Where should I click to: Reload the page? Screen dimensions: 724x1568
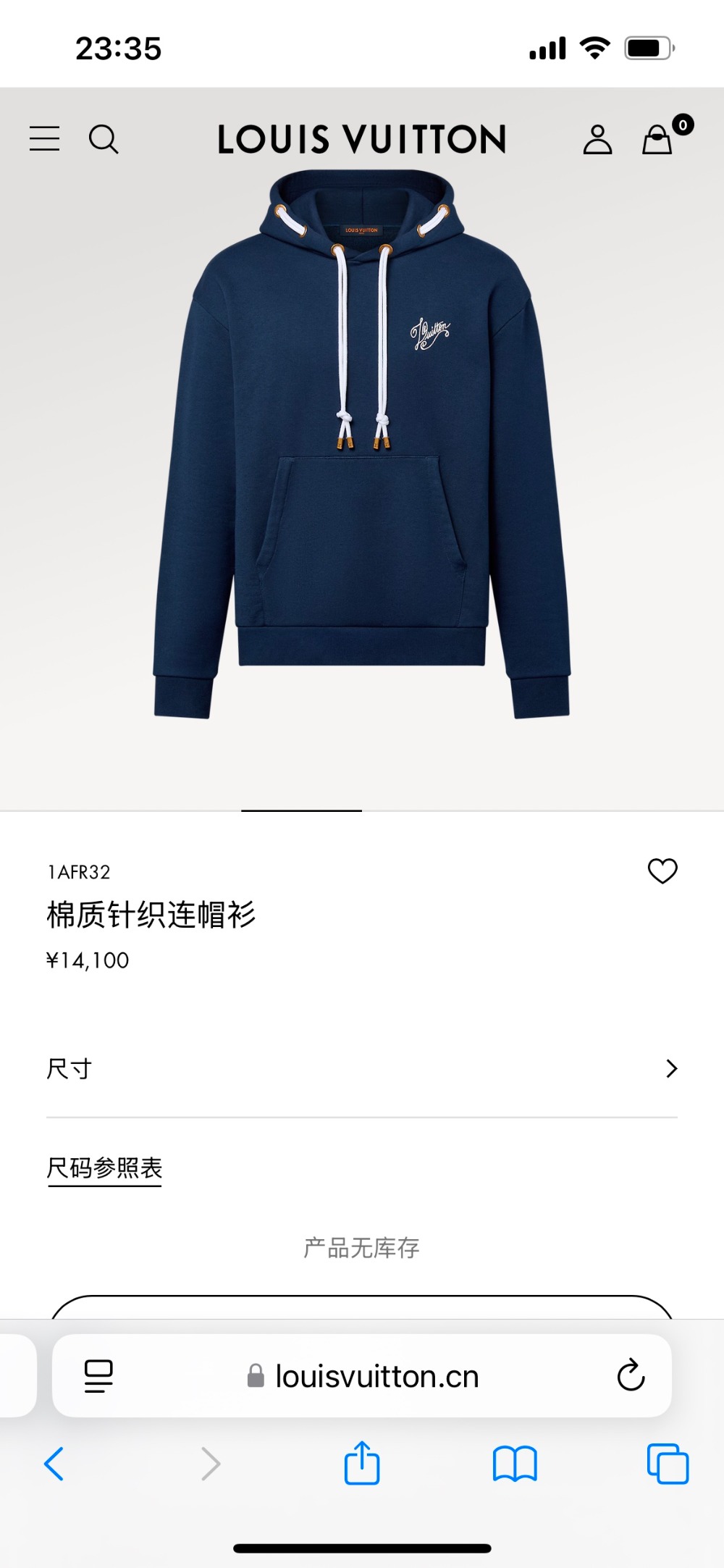[x=631, y=1375]
